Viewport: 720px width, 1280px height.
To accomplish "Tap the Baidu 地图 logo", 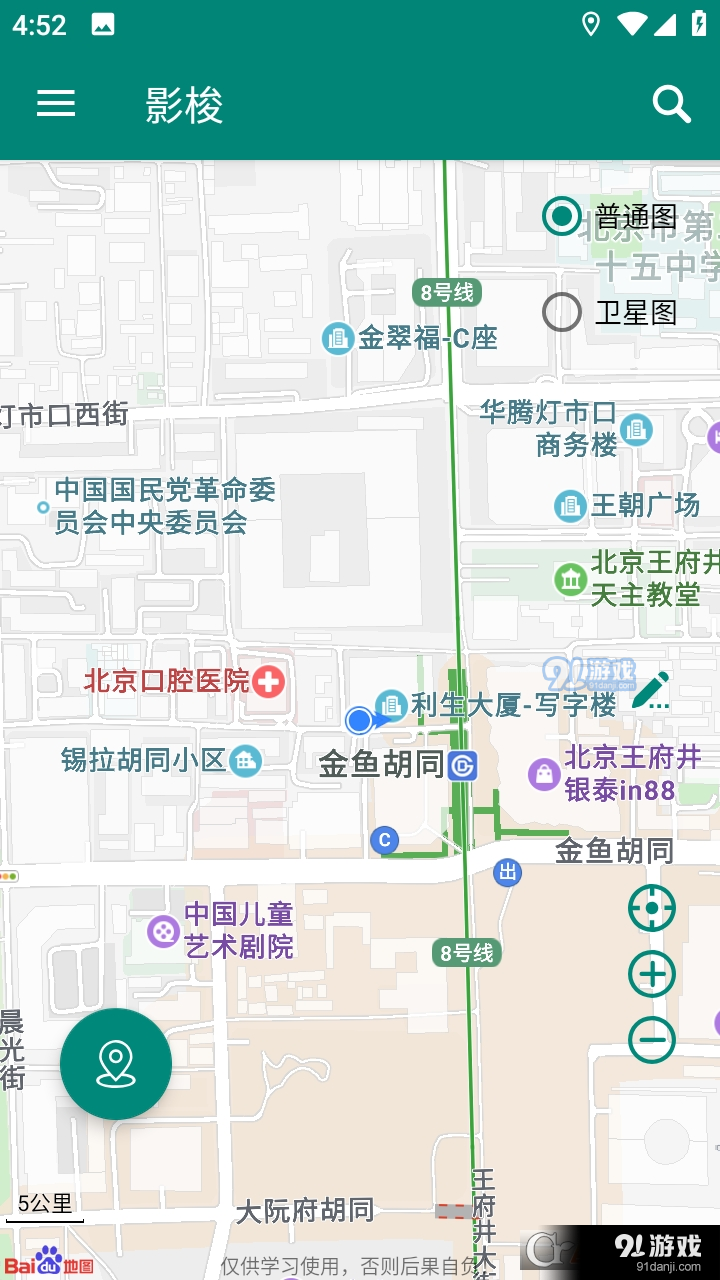I will click(48, 1265).
